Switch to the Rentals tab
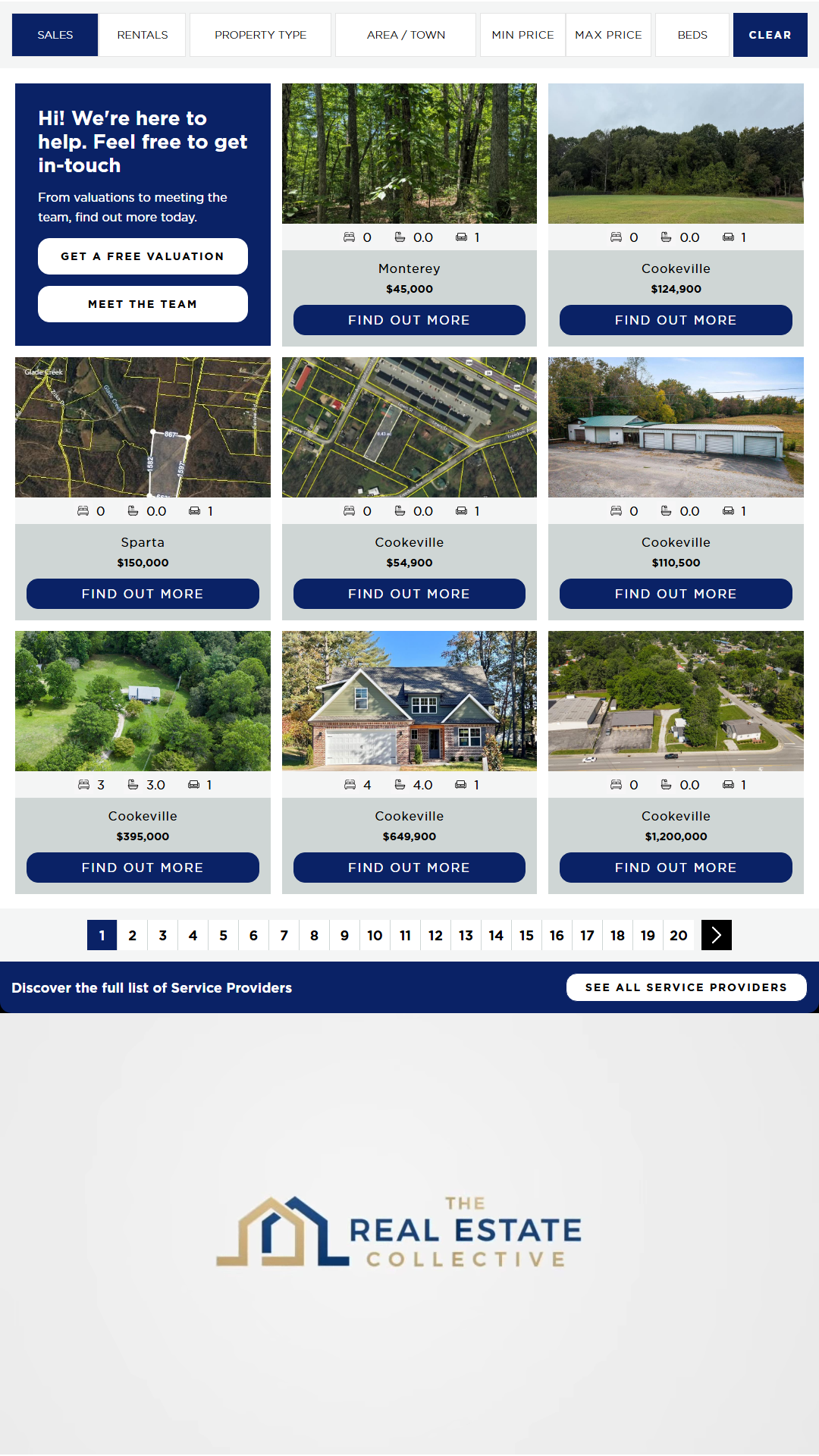Screen dimensions: 819x1456 143,35
